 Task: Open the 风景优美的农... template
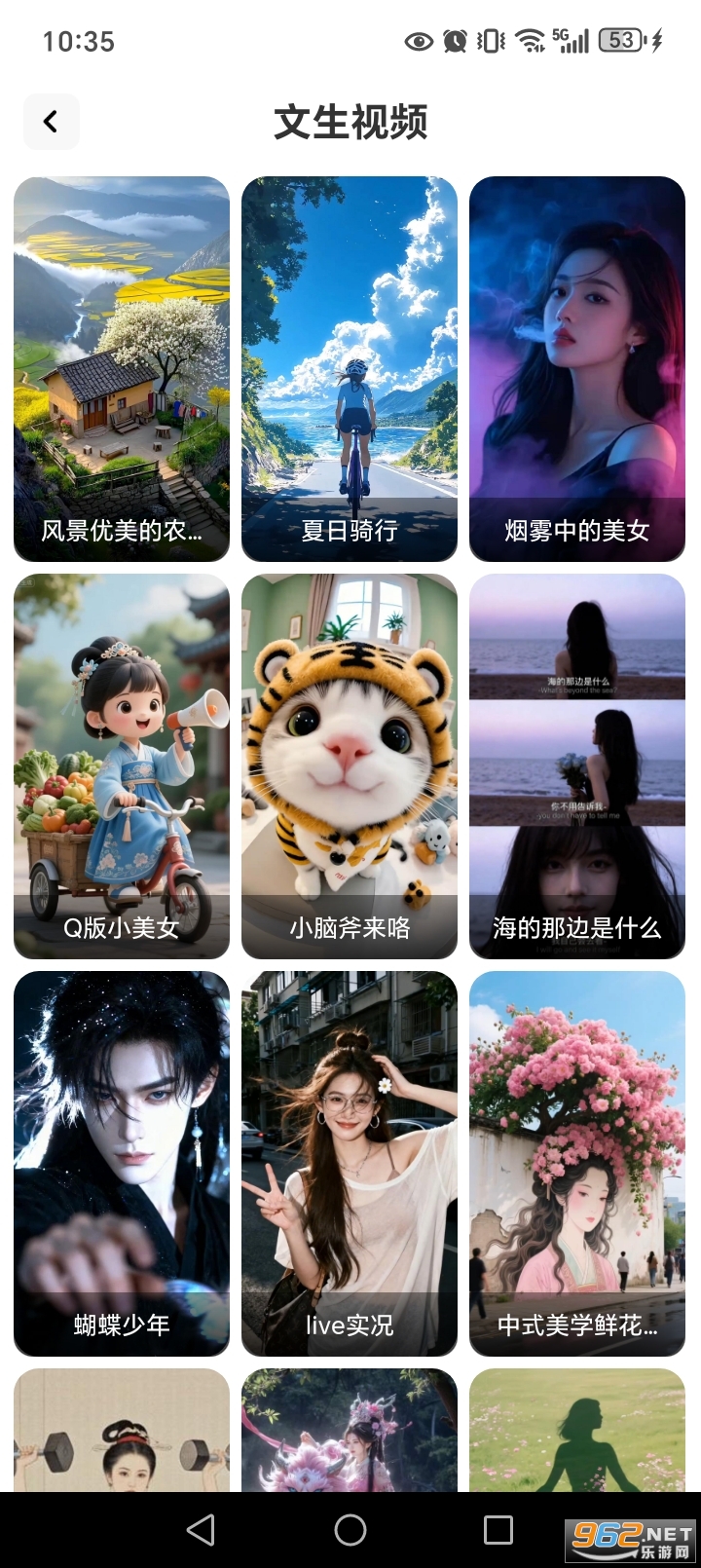[x=122, y=369]
